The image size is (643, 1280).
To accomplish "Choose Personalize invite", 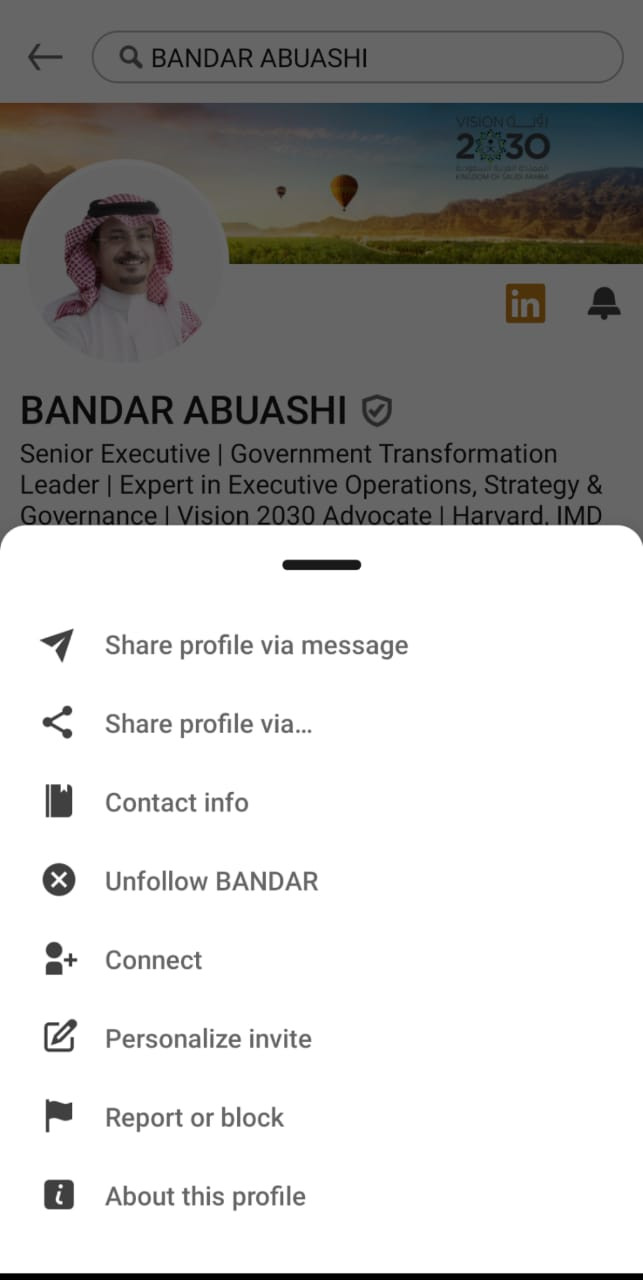I will 208,1039.
